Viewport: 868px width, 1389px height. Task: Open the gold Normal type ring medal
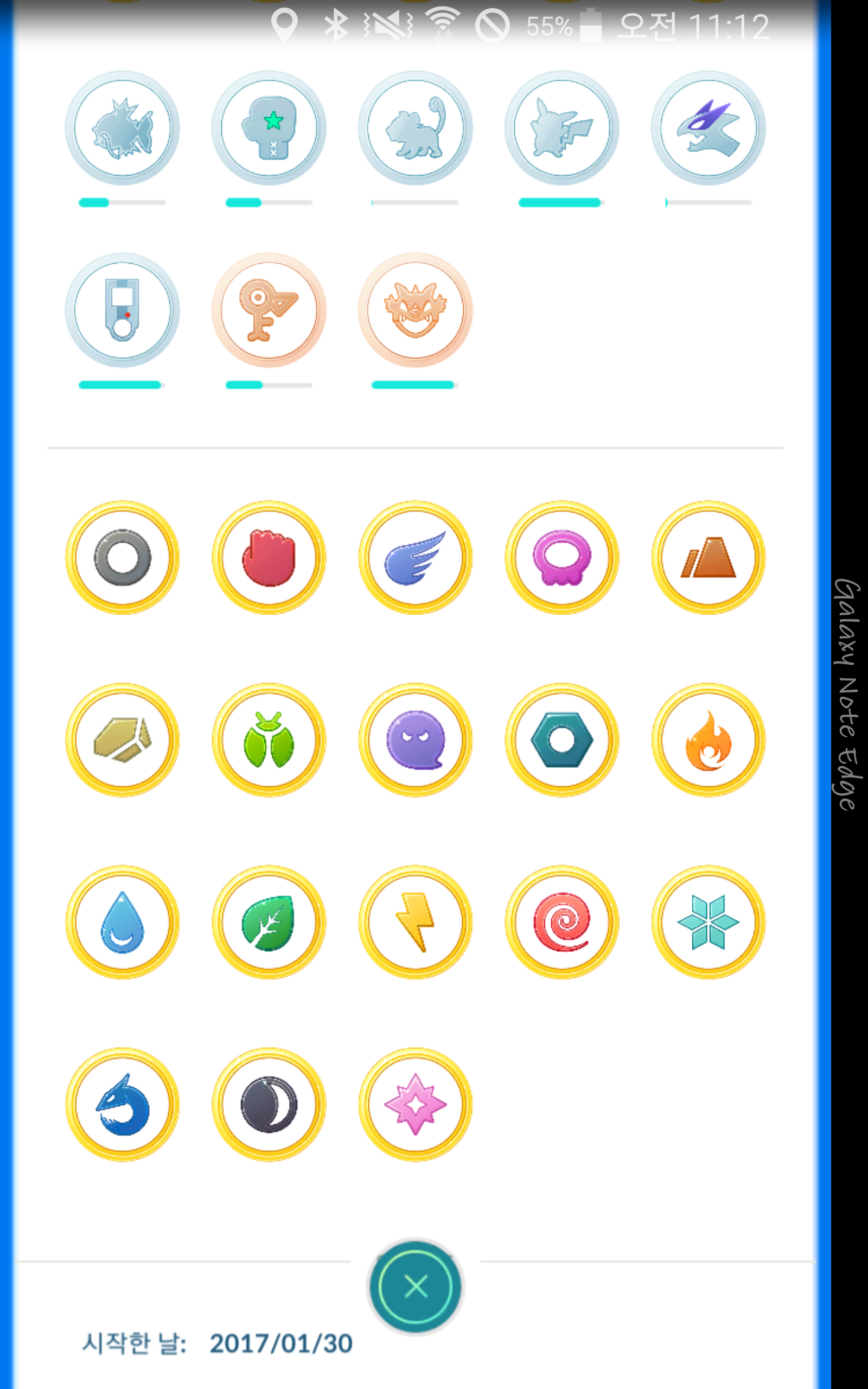point(122,557)
